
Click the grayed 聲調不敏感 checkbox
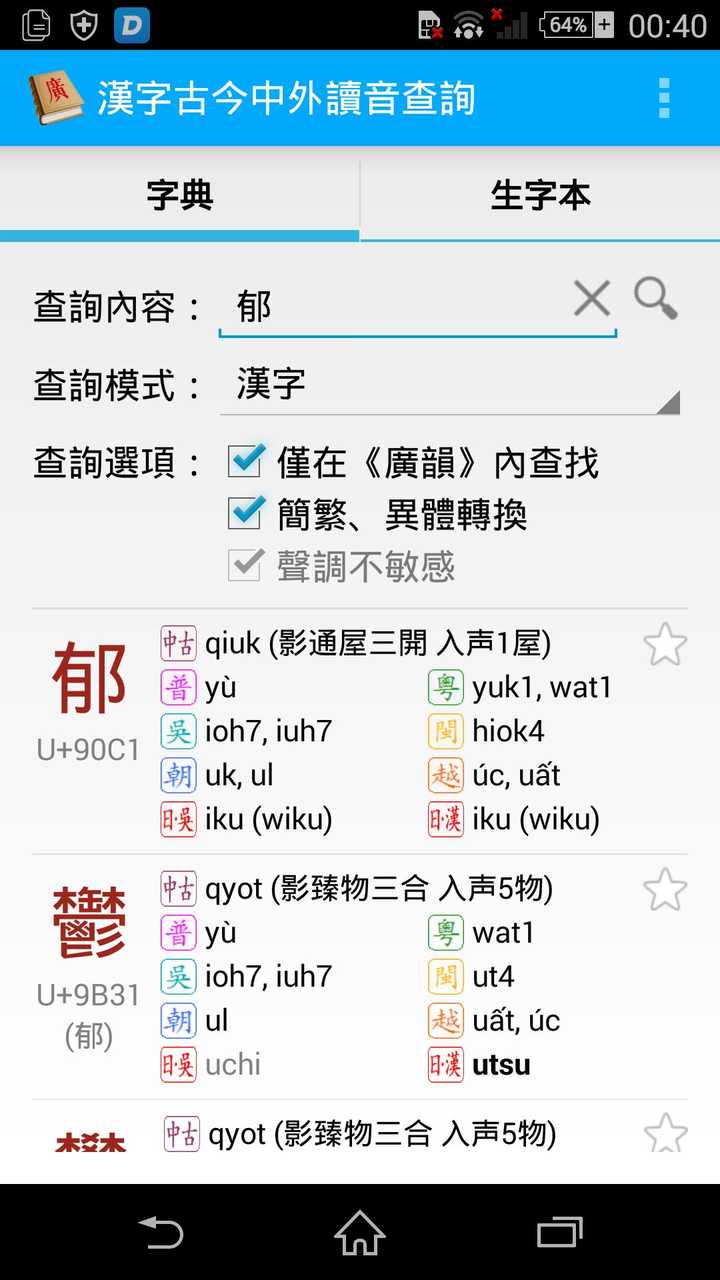click(x=243, y=563)
